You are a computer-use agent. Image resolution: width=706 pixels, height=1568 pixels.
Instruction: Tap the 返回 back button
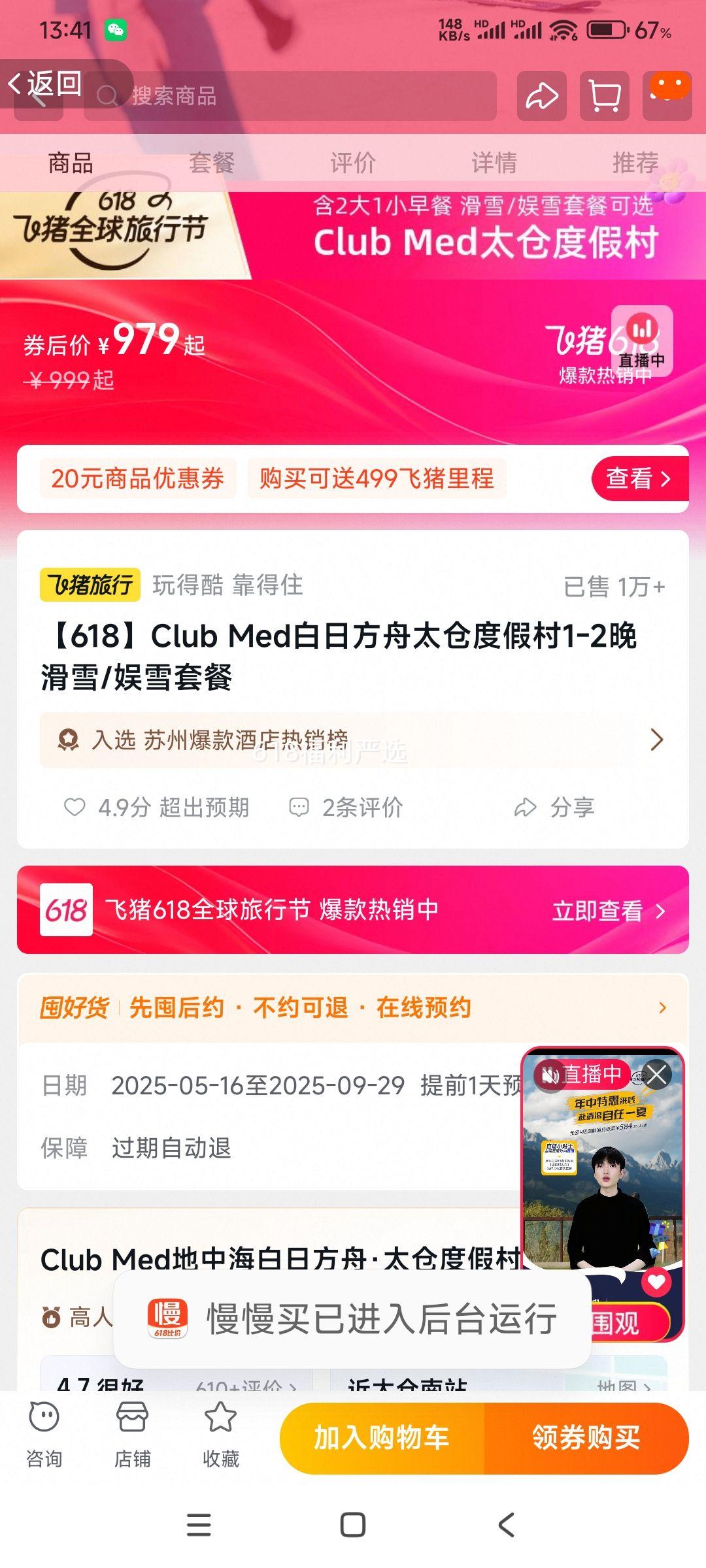46,85
